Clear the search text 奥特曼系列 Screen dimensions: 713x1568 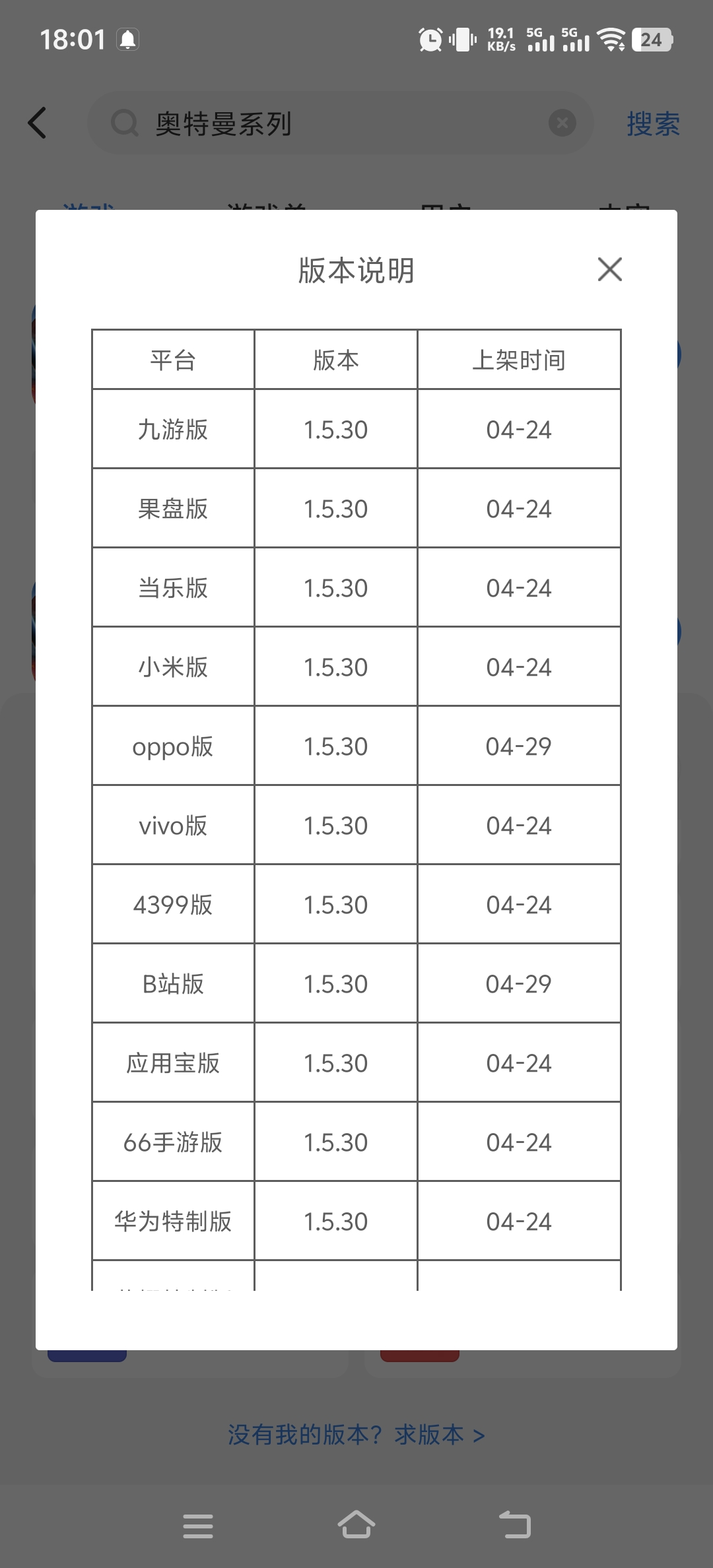coord(562,123)
